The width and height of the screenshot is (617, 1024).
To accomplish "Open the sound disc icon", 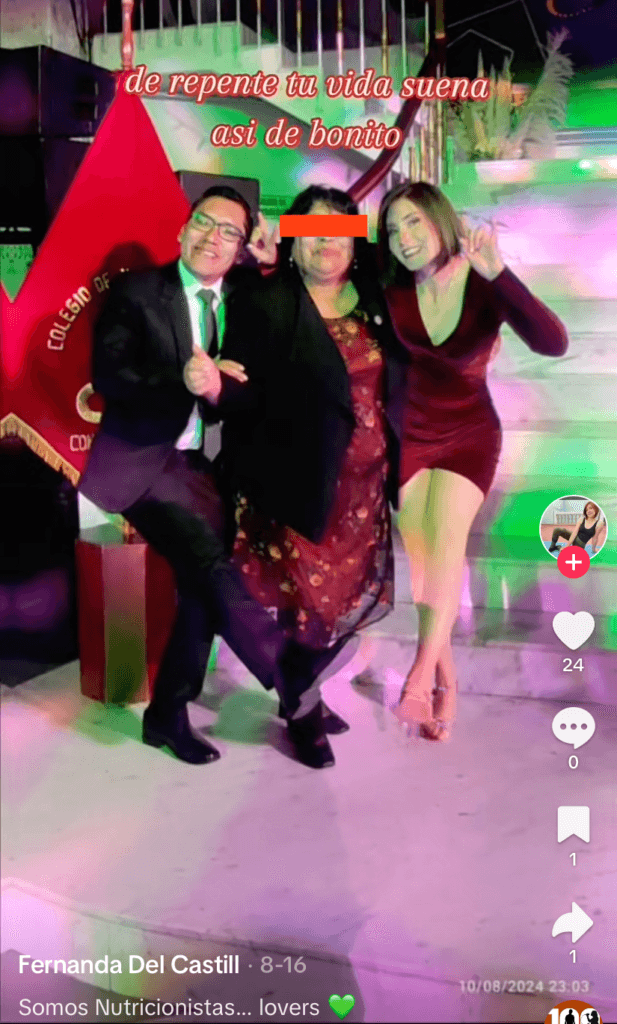I will 575,1012.
